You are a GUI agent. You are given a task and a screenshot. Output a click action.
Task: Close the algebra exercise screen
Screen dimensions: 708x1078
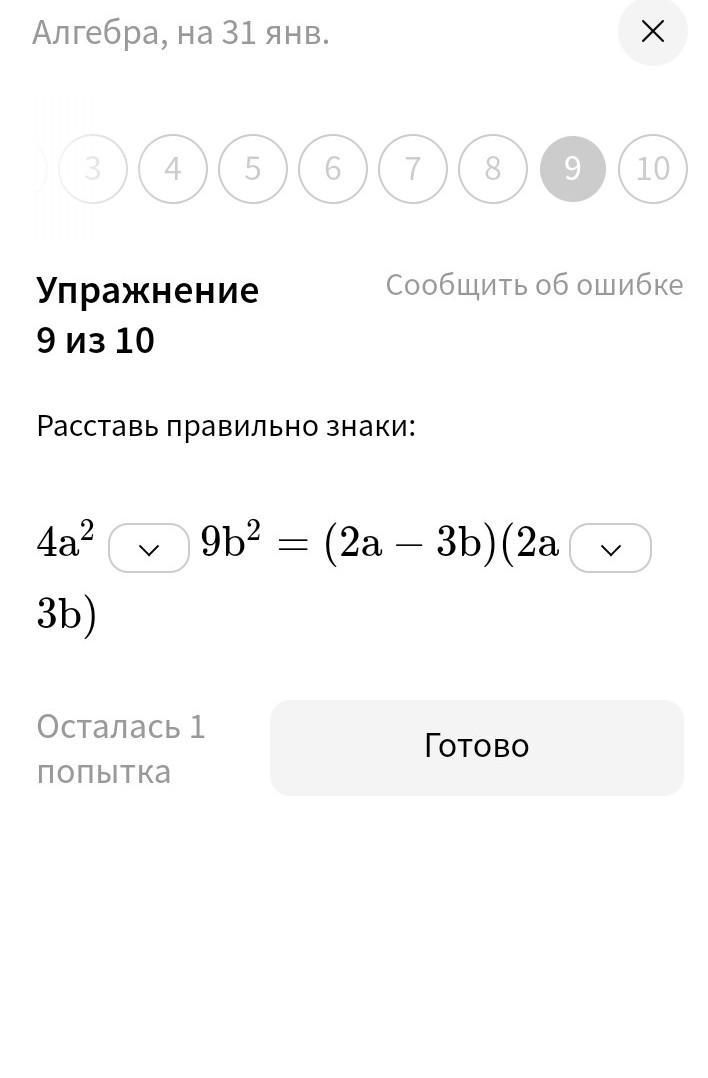tap(652, 32)
